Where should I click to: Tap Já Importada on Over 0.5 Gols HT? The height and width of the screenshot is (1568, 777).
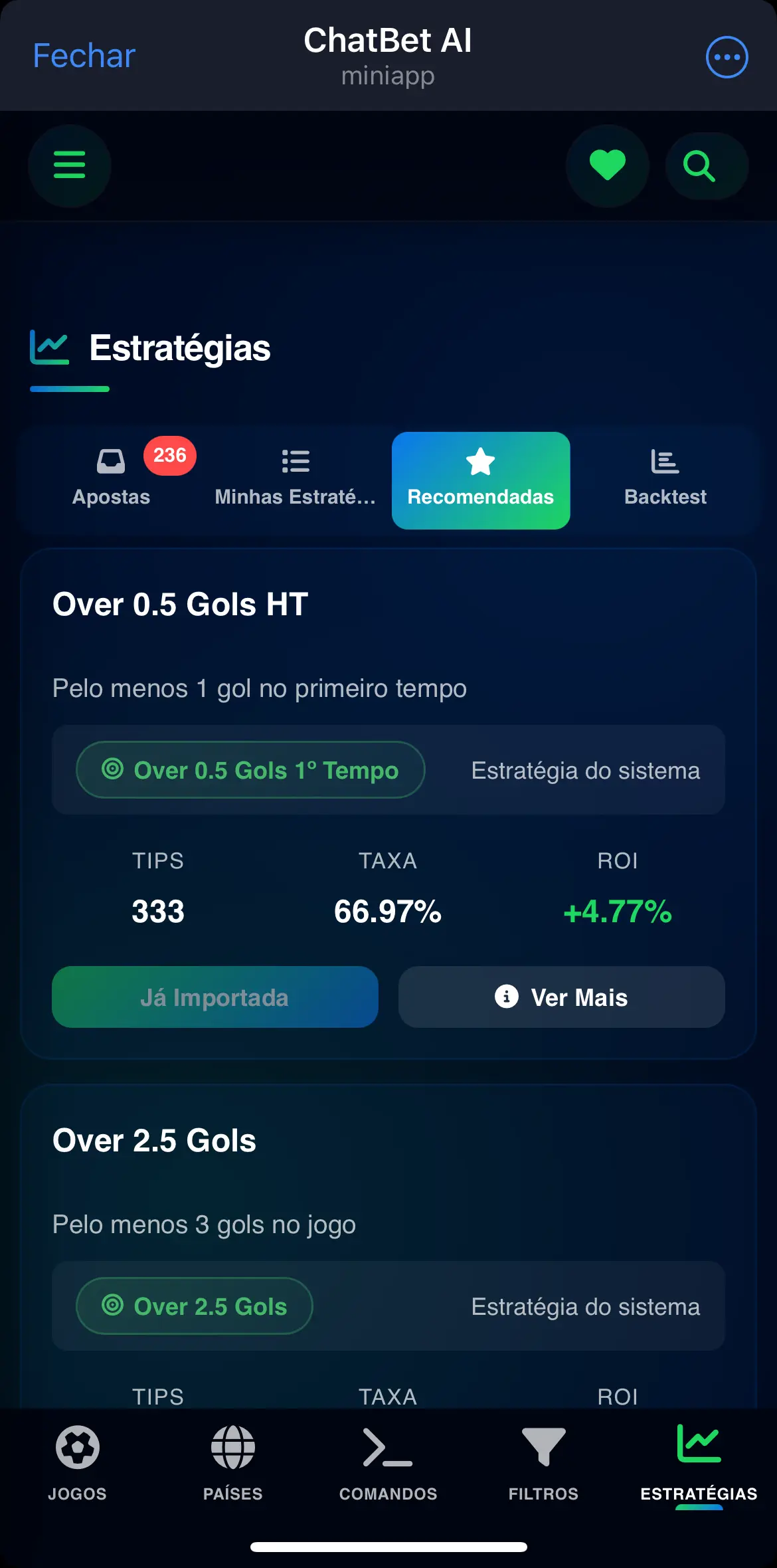[215, 997]
